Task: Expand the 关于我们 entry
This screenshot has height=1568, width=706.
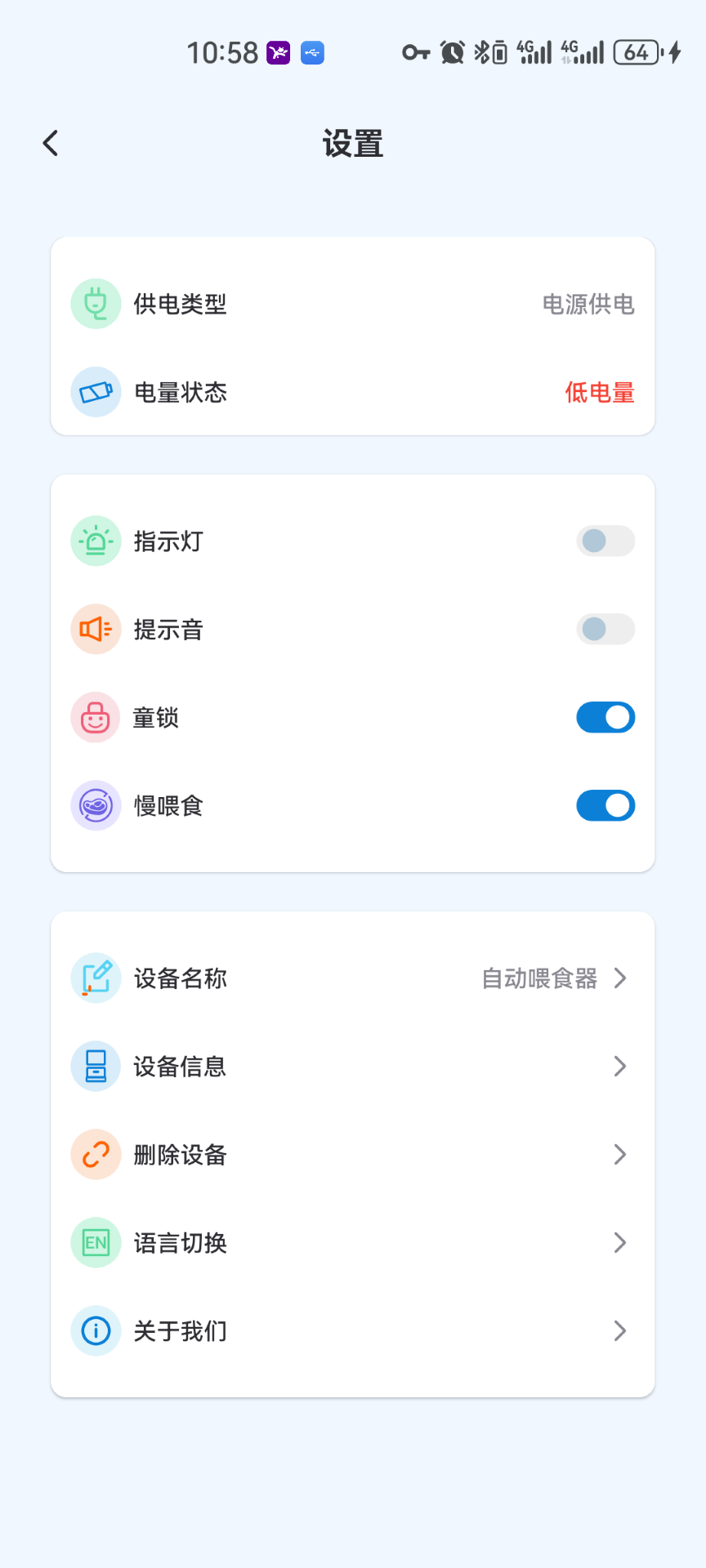Action: pos(619,1330)
